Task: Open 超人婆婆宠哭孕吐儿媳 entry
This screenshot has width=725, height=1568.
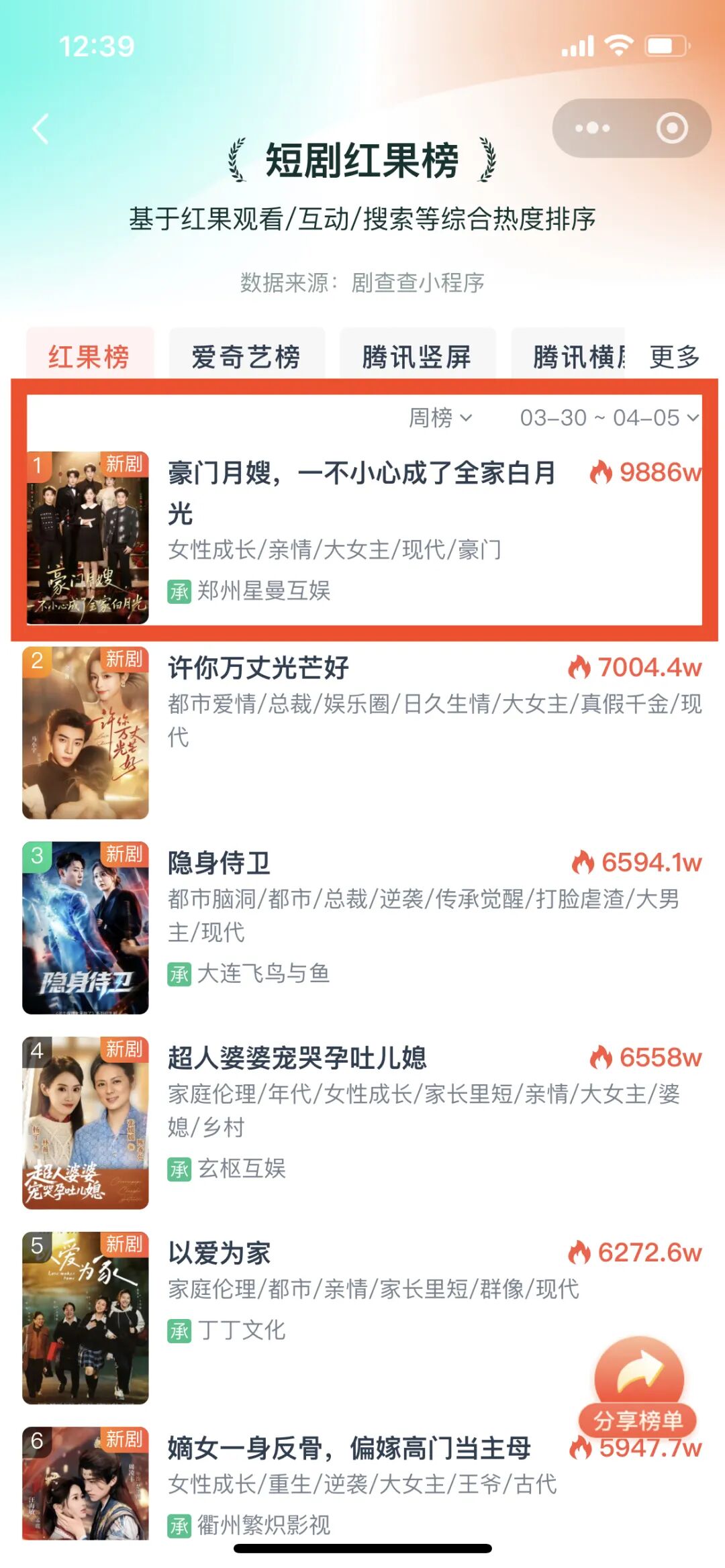Action: [x=362, y=1123]
